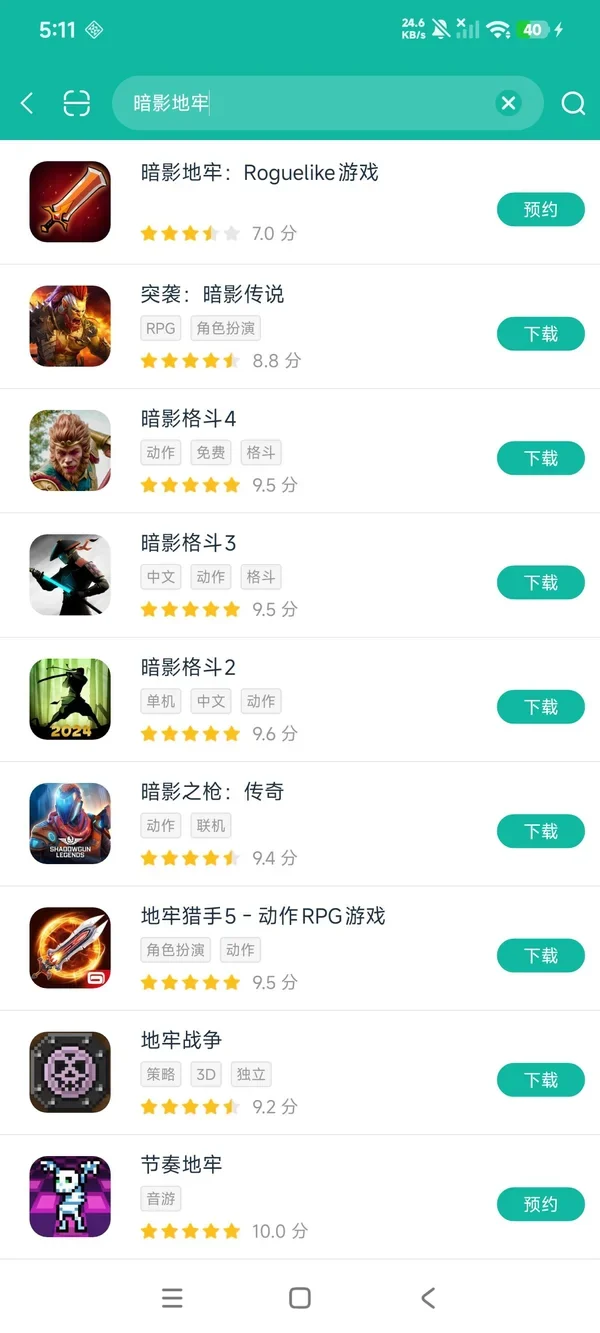This screenshot has width=600, height=1333.
Task: Download 暗影格斗3
Action: point(541,583)
